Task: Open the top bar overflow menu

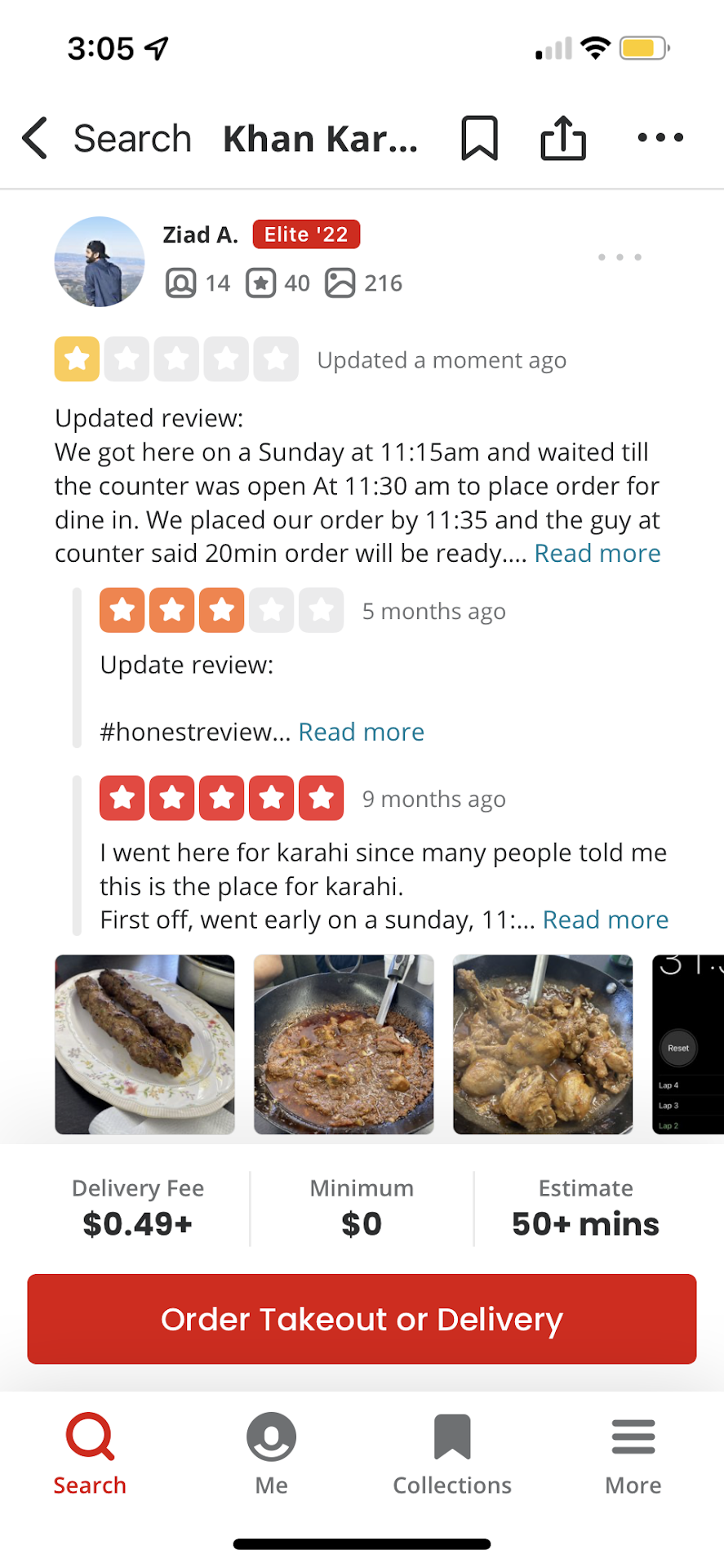Action: coord(660,138)
